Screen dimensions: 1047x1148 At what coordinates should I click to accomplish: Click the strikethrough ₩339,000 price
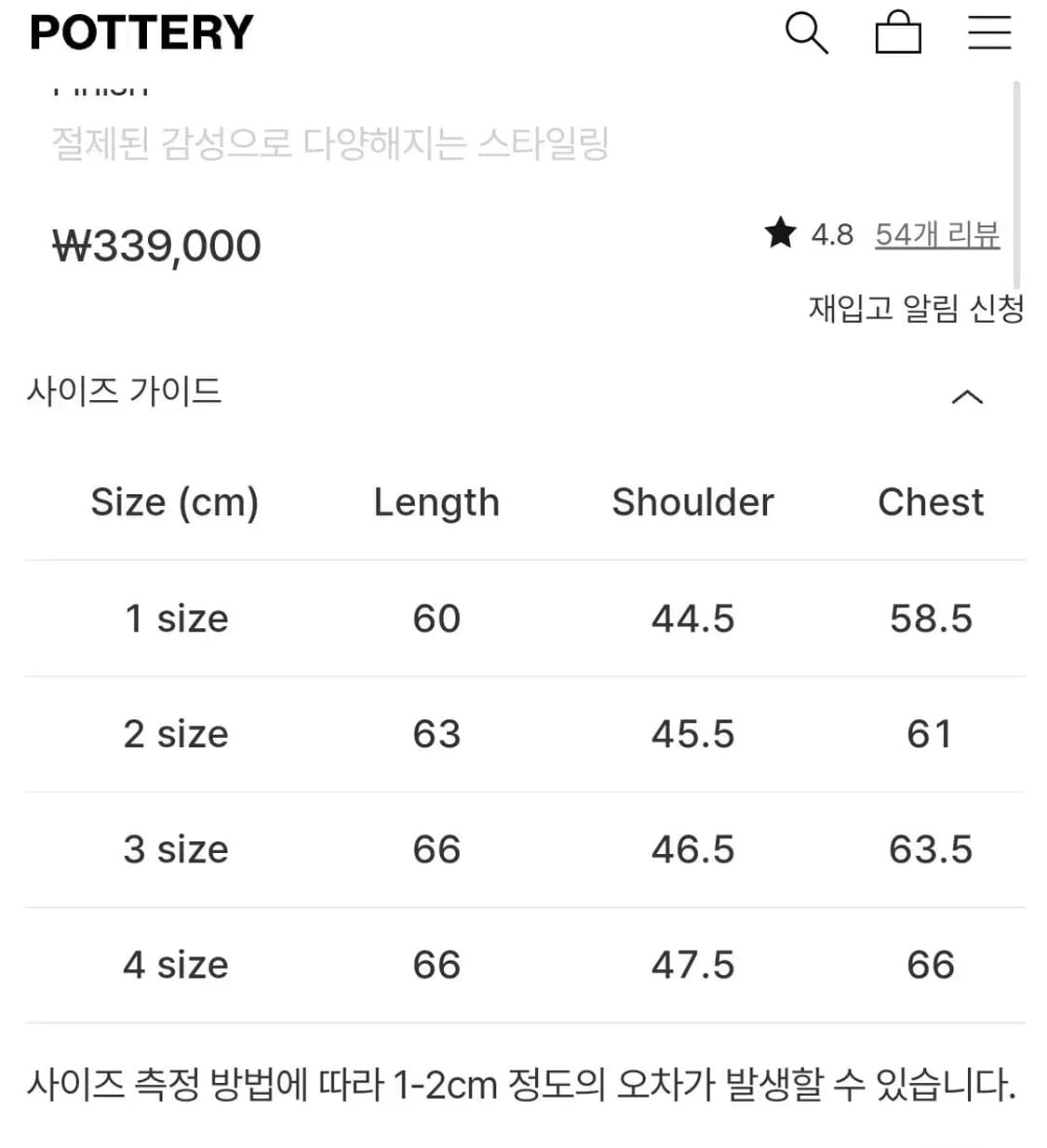(x=158, y=245)
